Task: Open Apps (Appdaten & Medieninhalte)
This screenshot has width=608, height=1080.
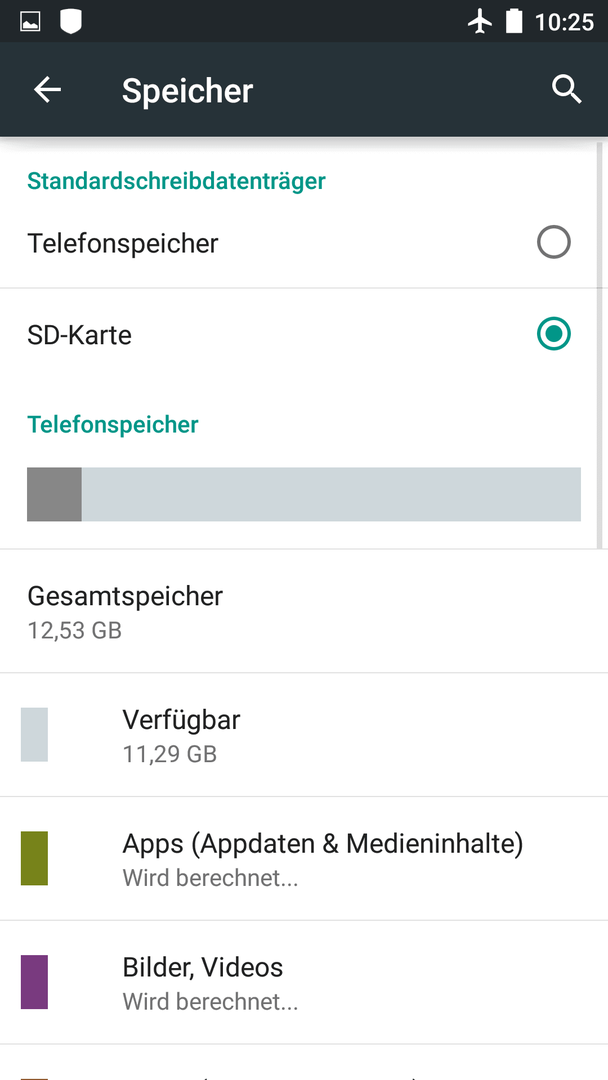Action: 304,858
